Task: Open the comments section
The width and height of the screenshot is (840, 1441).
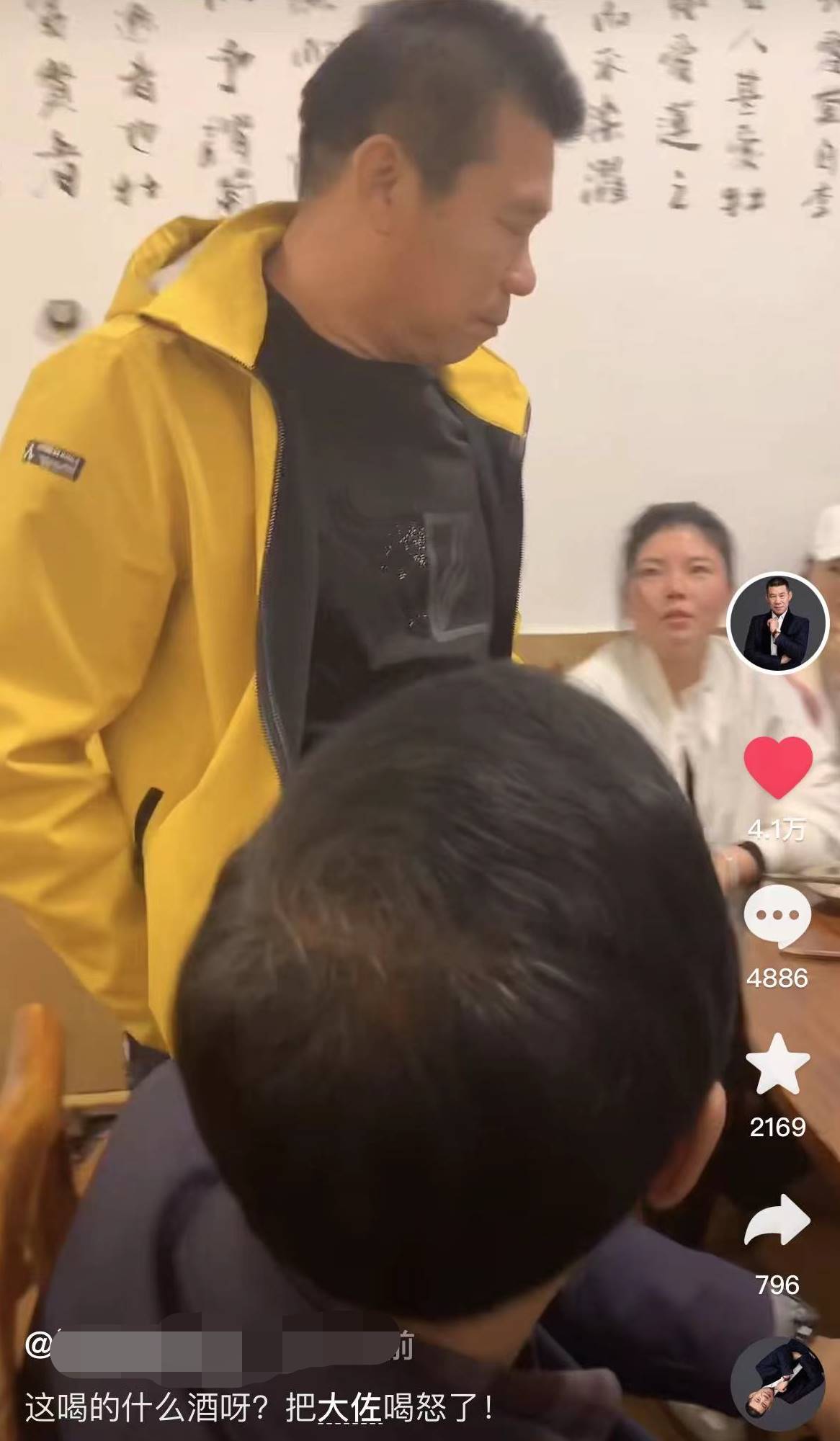Action: pos(777,917)
